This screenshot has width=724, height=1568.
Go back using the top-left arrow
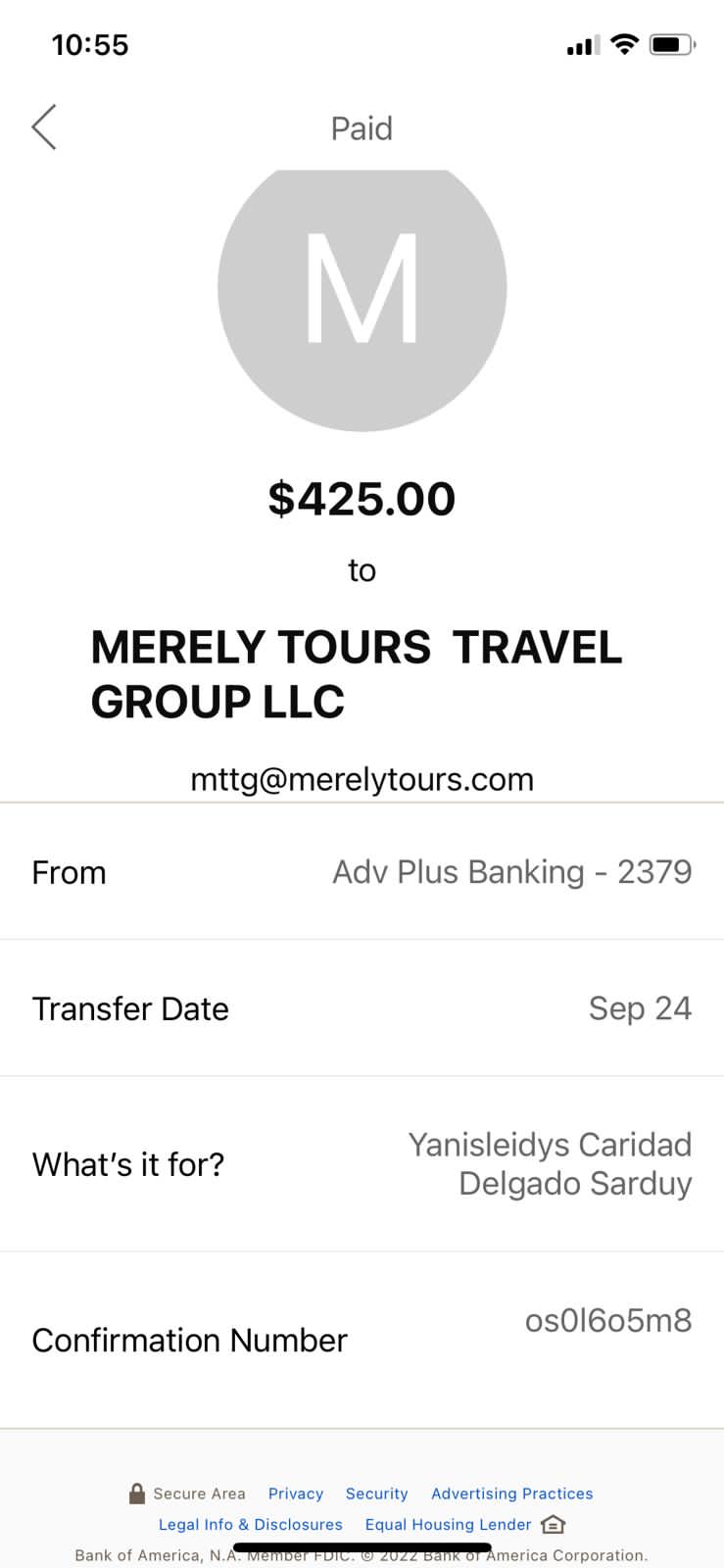[44, 127]
